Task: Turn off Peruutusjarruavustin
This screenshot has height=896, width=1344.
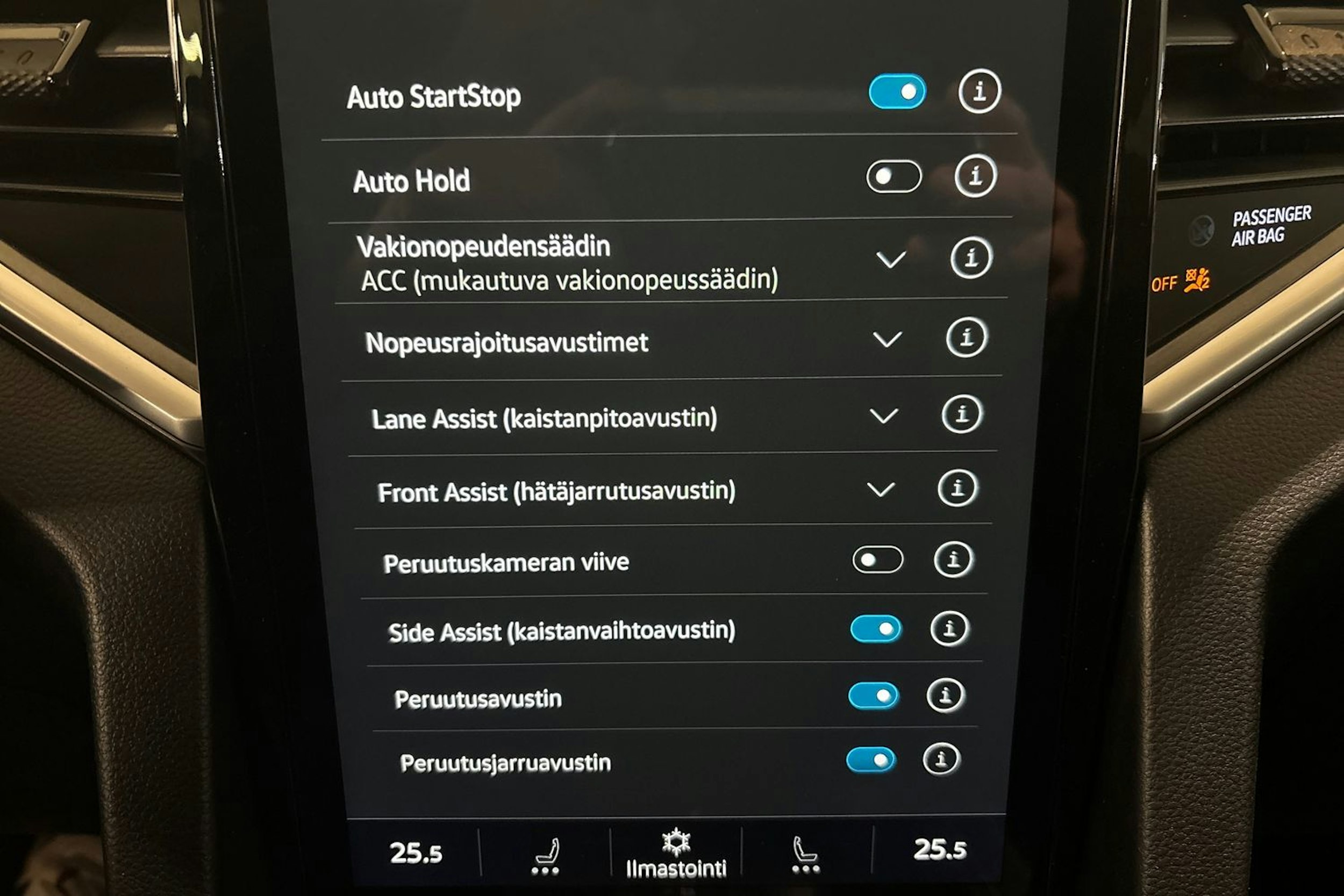Action: (871, 761)
